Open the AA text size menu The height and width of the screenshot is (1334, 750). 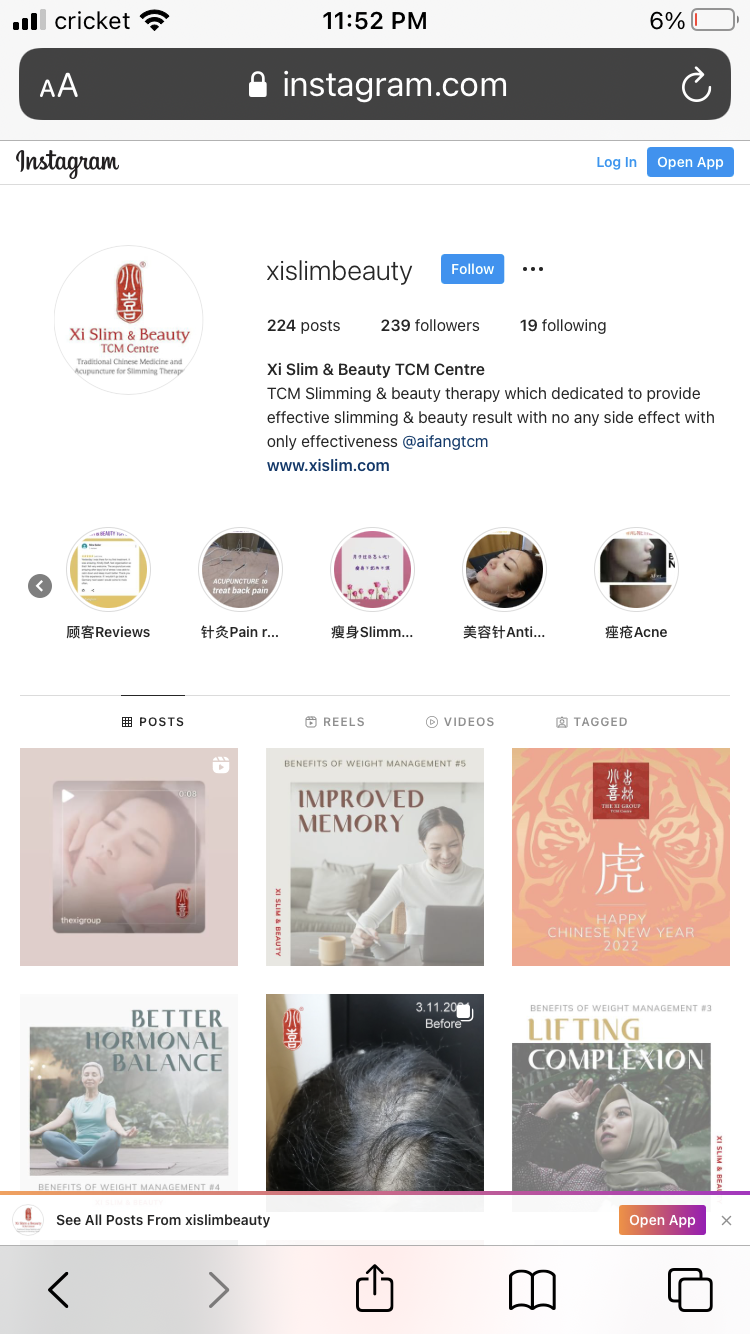point(59,86)
